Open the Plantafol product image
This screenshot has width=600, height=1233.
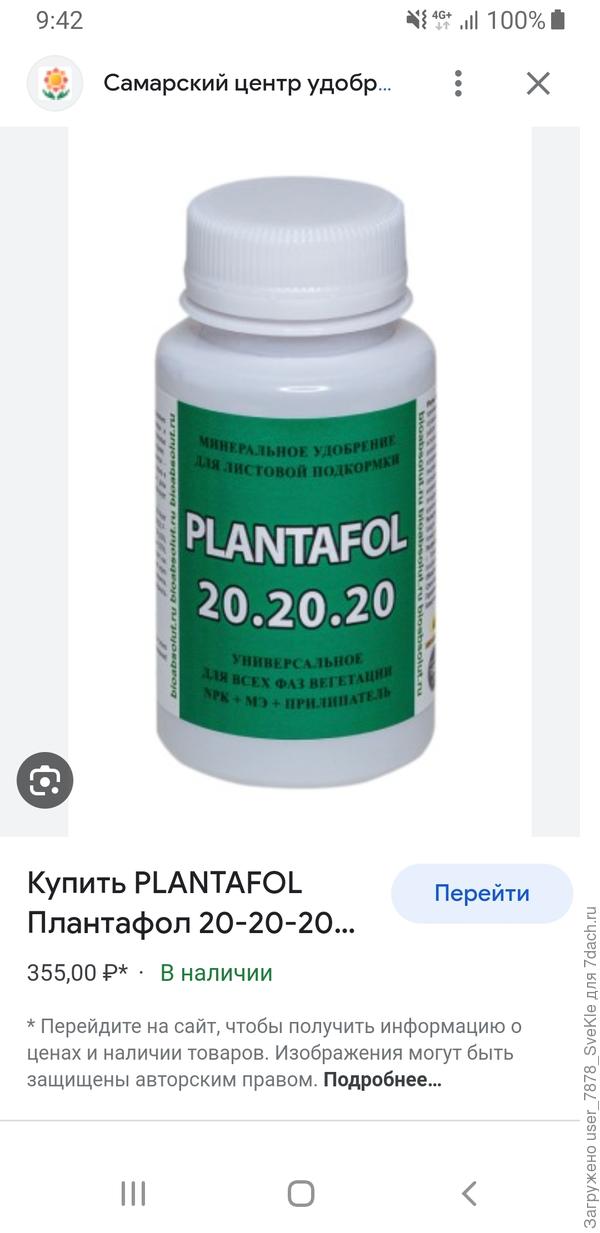(x=298, y=480)
